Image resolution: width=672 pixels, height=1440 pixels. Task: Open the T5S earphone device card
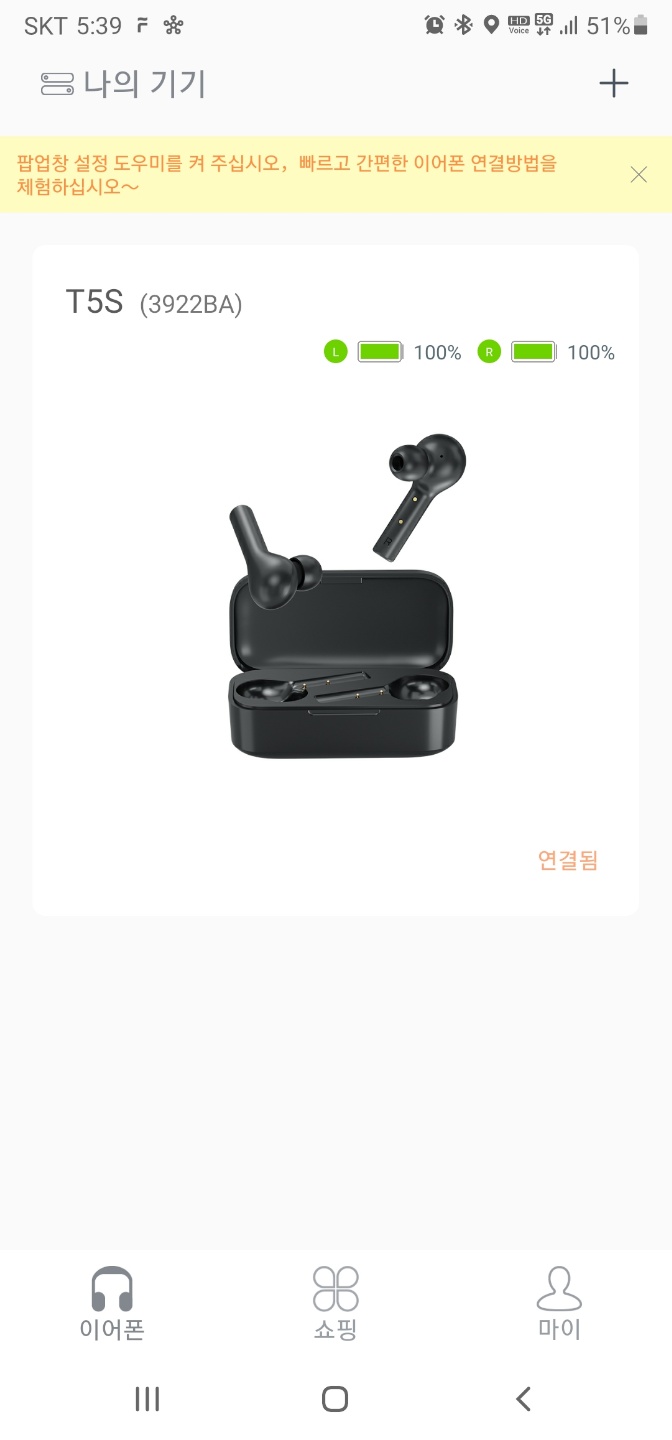click(335, 580)
